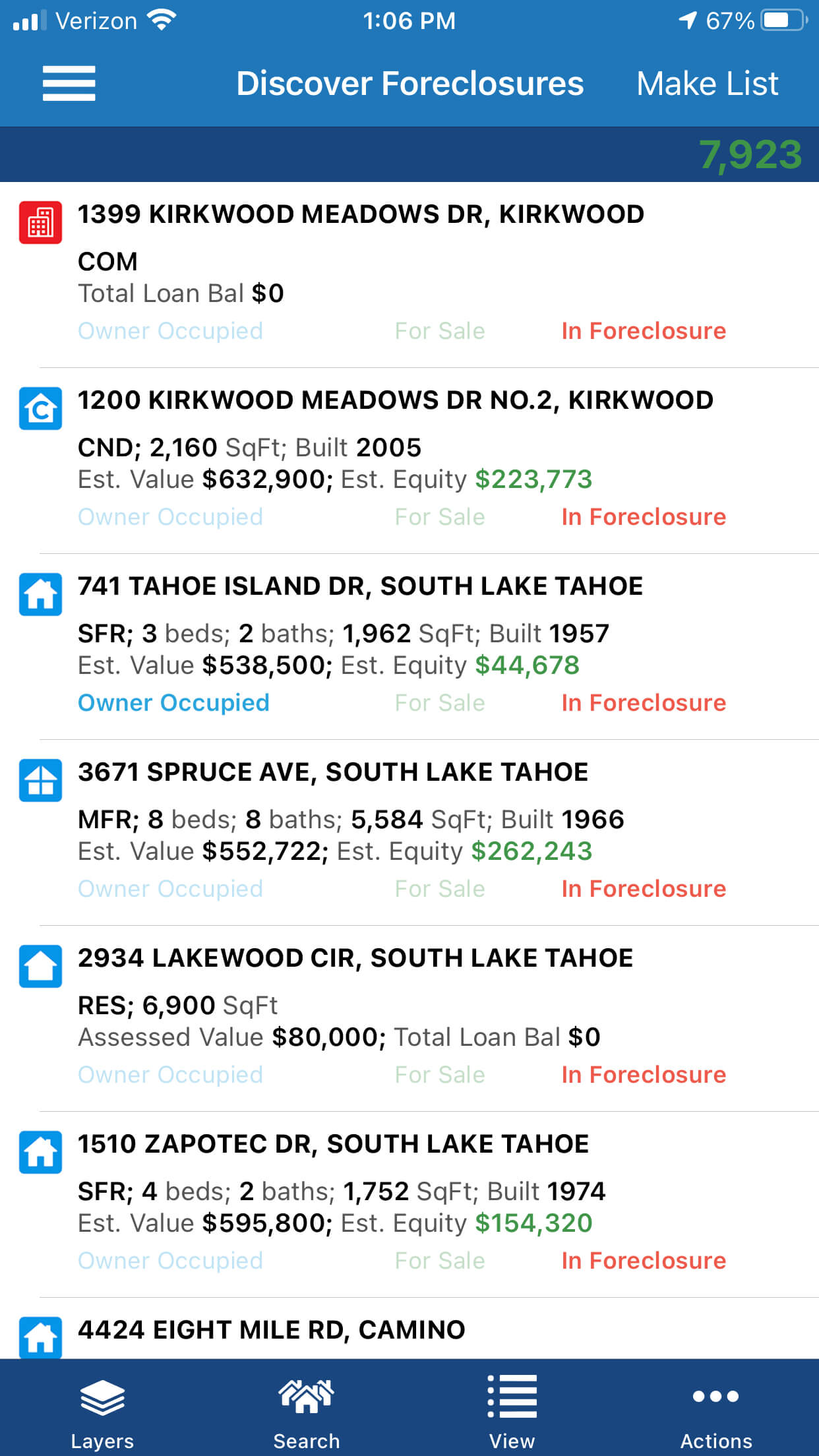Open the hamburger navigation menu

pos(69,83)
